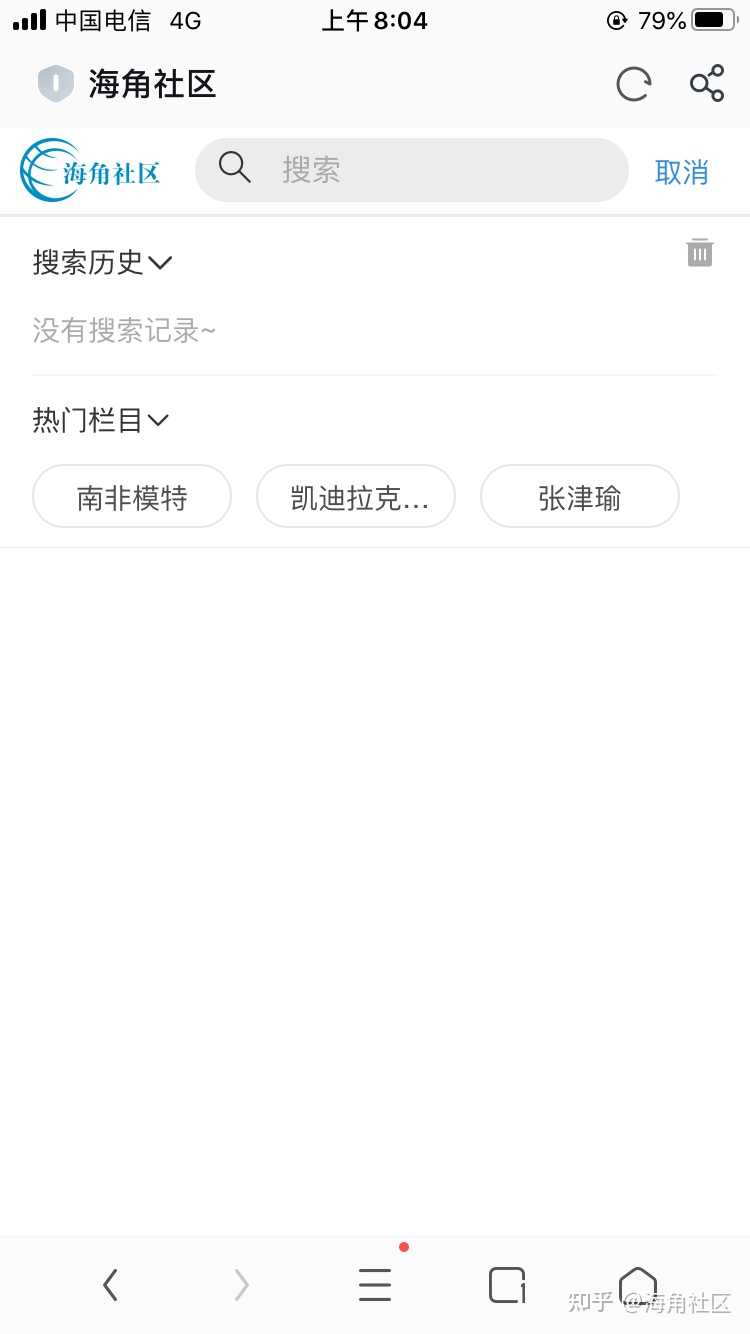The image size is (750, 1334).
Task: Share this page
Action: [707, 83]
